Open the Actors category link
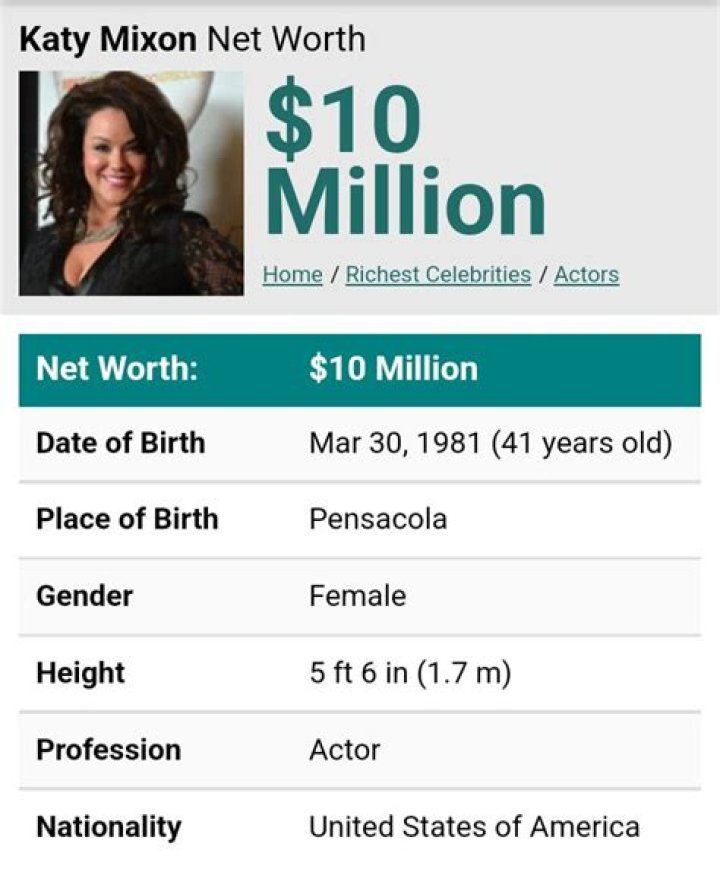 586,274
